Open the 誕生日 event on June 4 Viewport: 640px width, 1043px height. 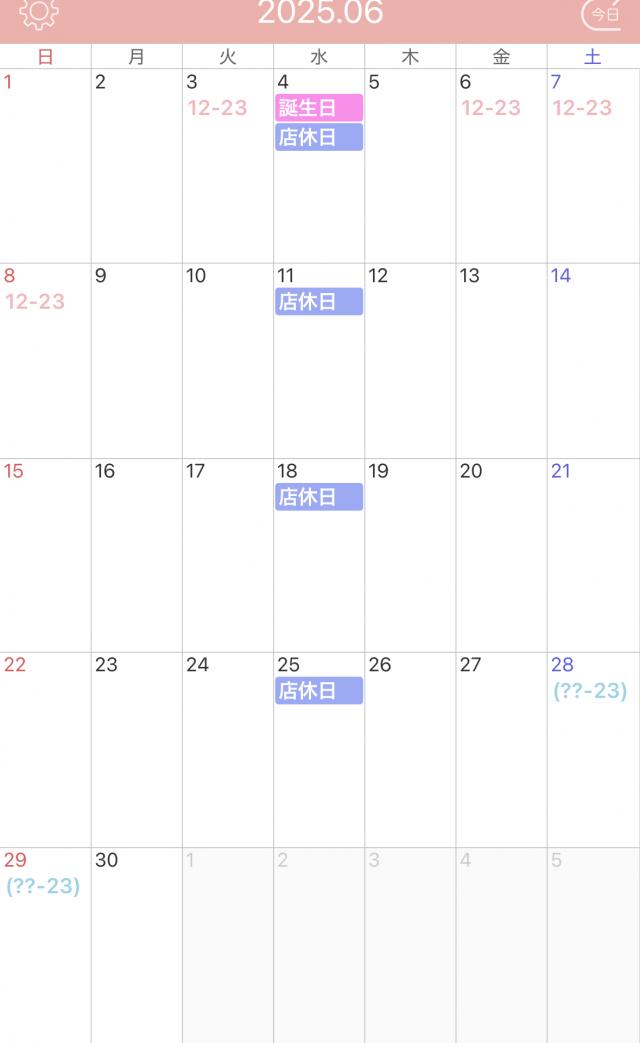[319, 108]
